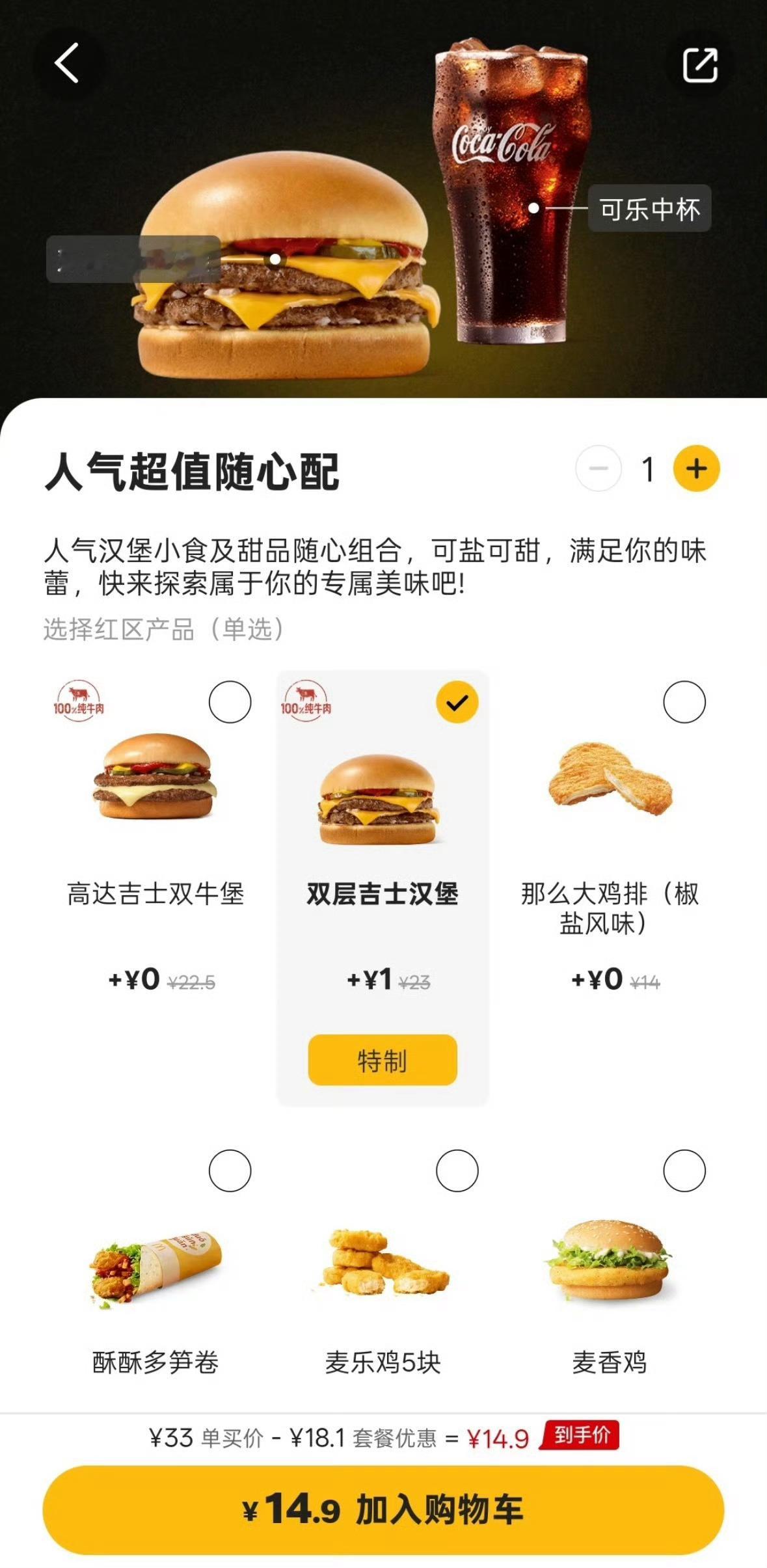Decrease the combo quantity
The image size is (767, 1568).
click(599, 468)
